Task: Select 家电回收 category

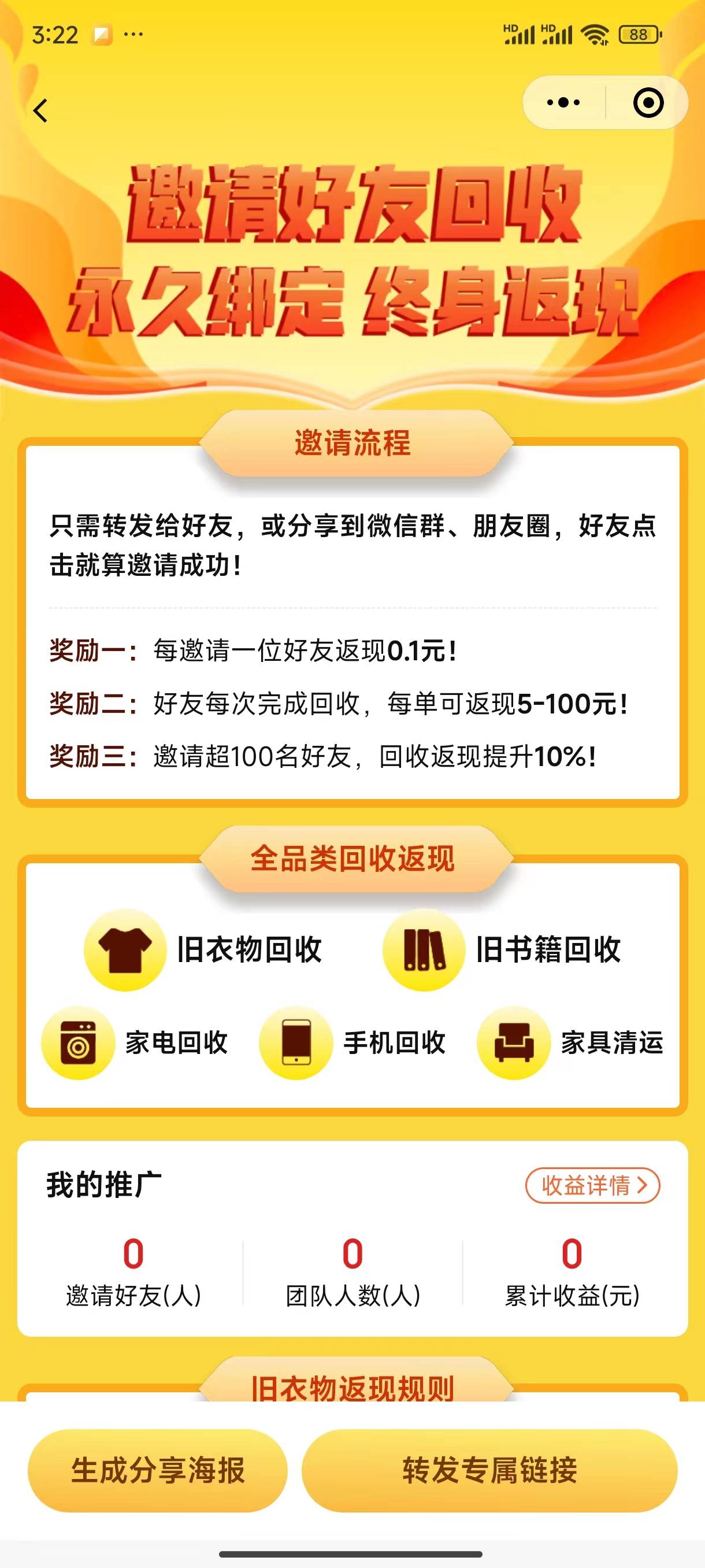Action: coord(135,1042)
